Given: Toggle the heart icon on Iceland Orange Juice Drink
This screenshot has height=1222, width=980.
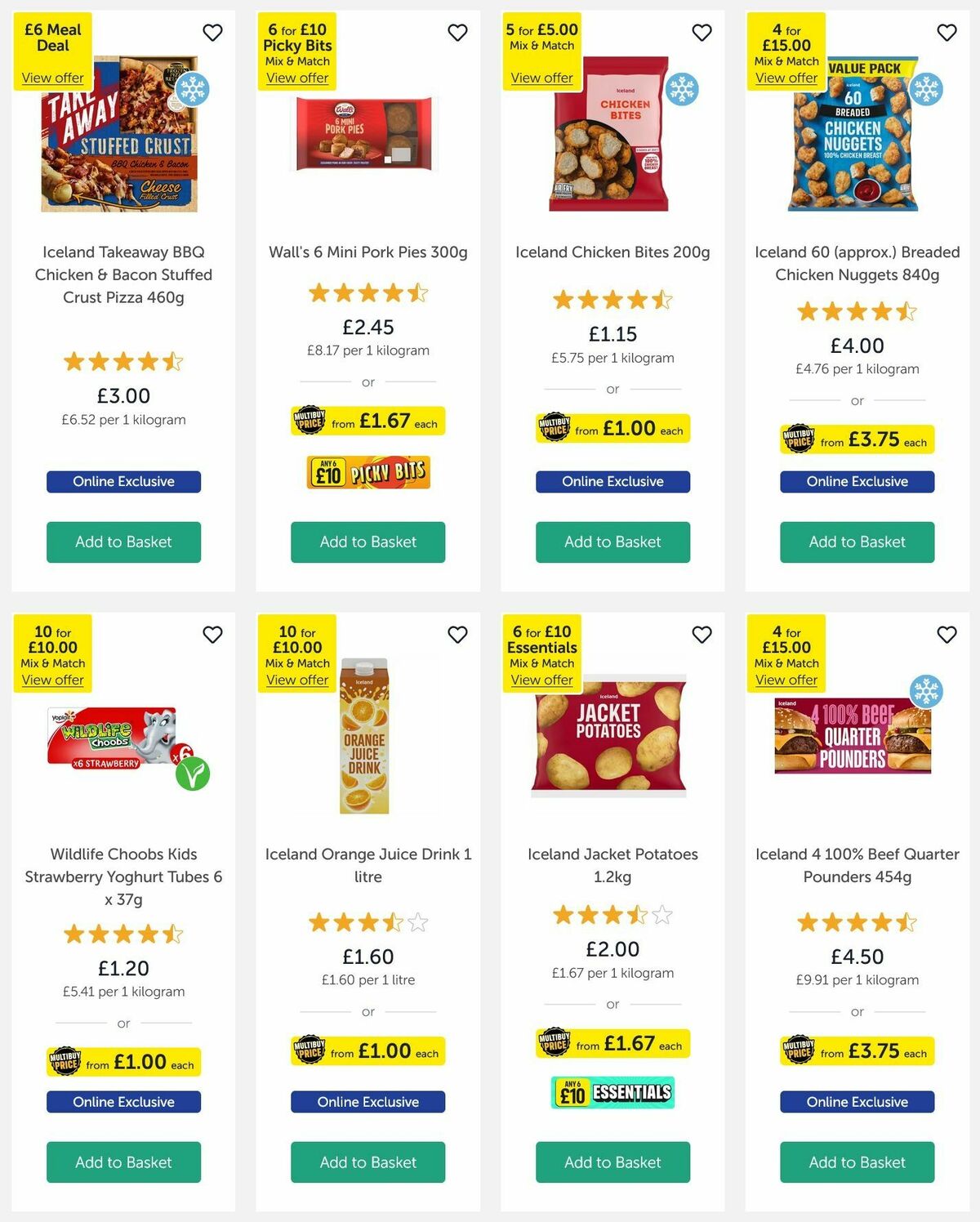Looking at the screenshot, I should tap(457, 634).
